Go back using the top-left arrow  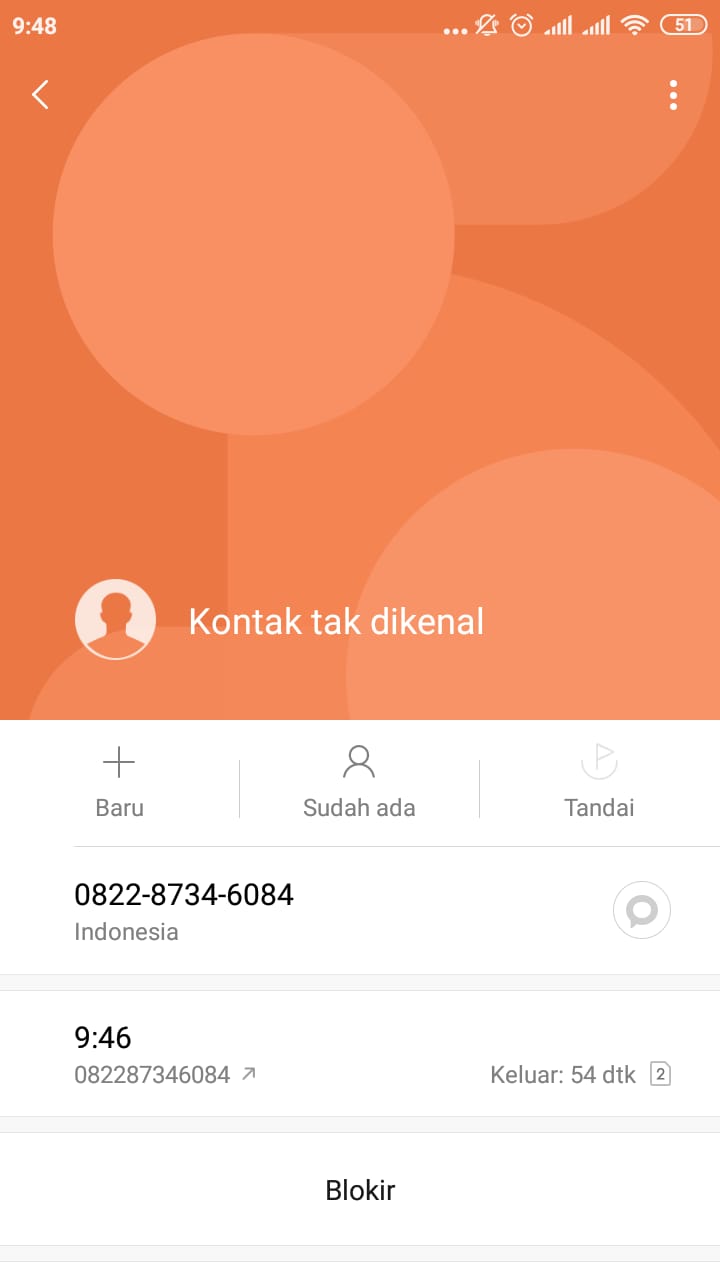(40, 95)
